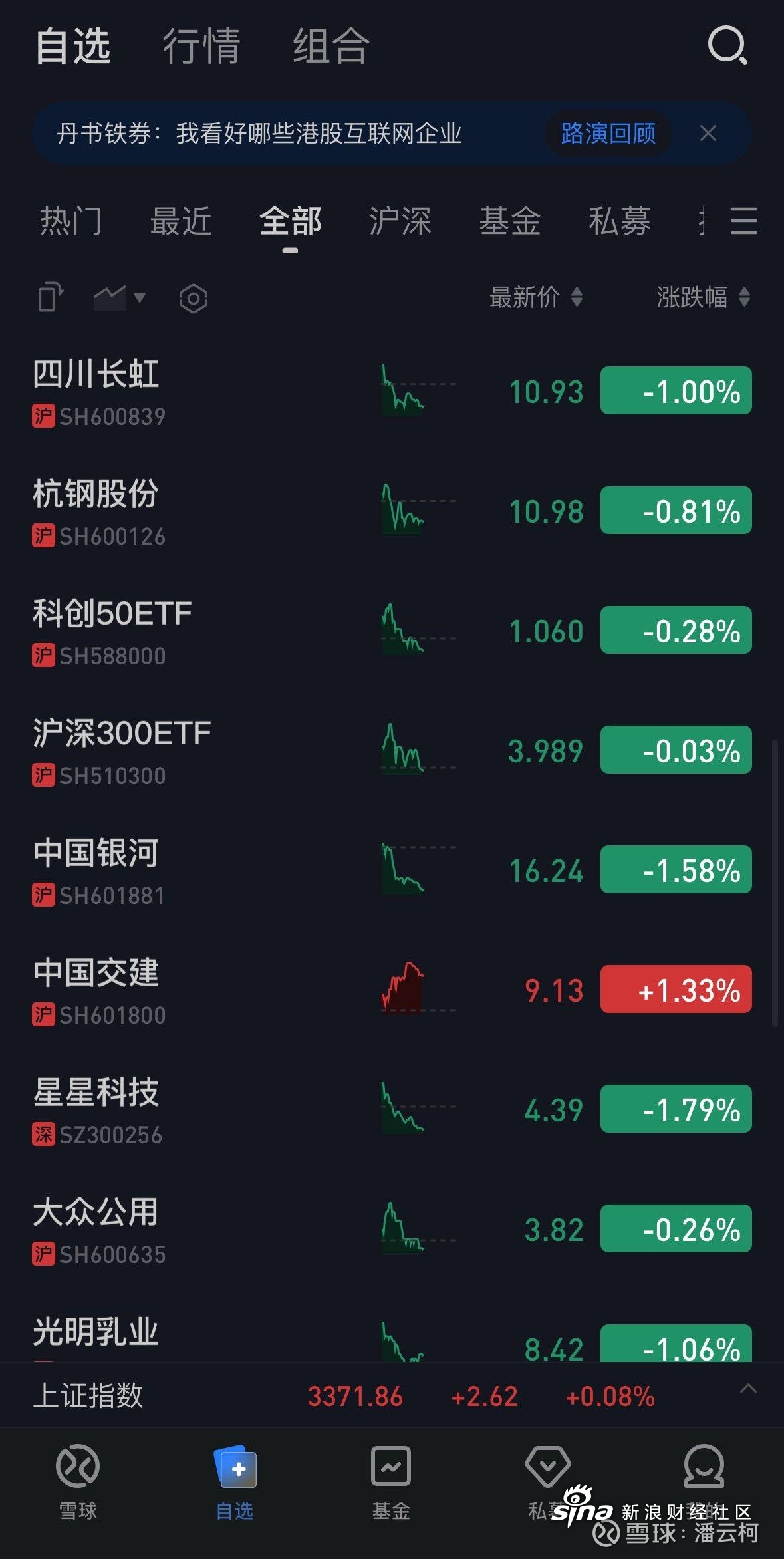Open the 中国交建 stock row
784x1559 pixels.
(x=392, y=991)
